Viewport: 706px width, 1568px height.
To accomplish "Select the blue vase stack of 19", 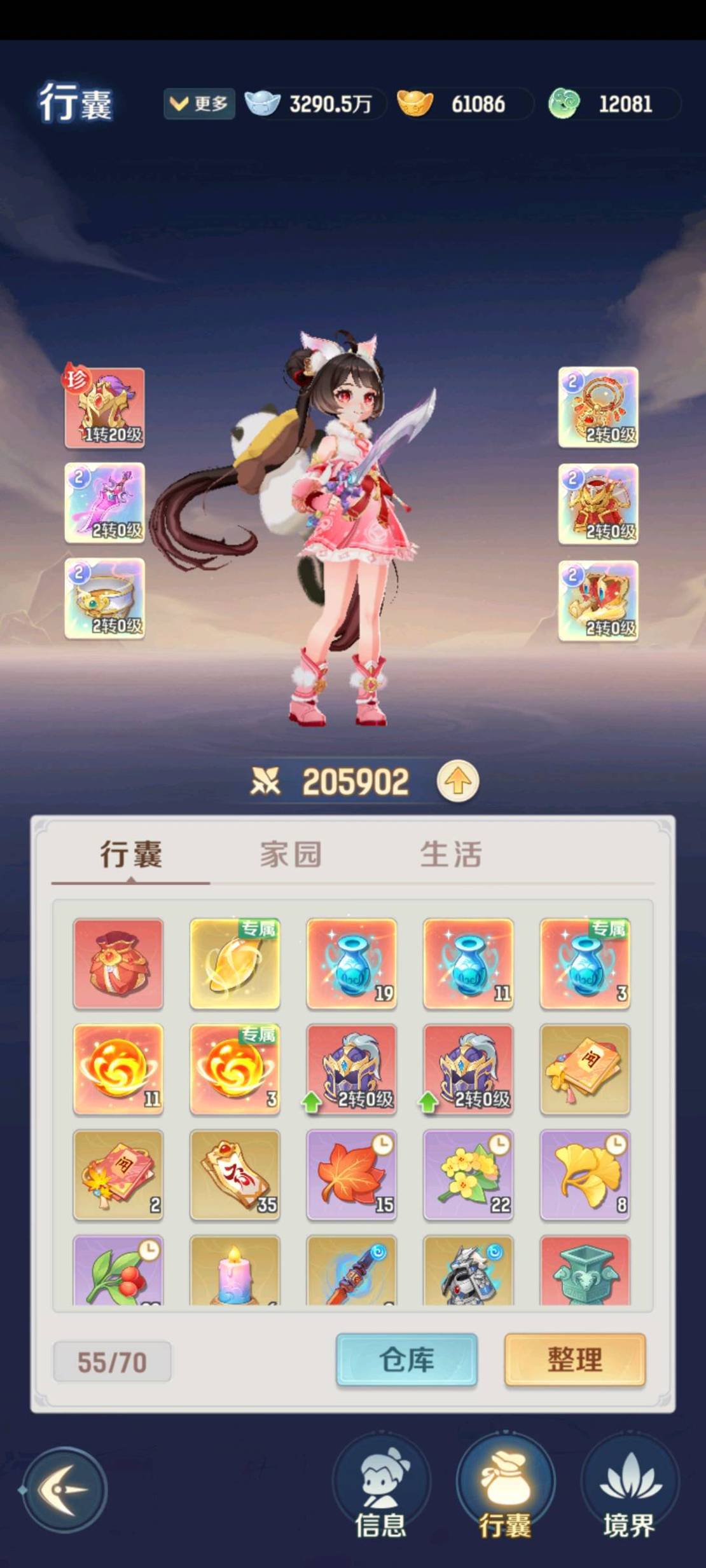I will coord(352,964).
